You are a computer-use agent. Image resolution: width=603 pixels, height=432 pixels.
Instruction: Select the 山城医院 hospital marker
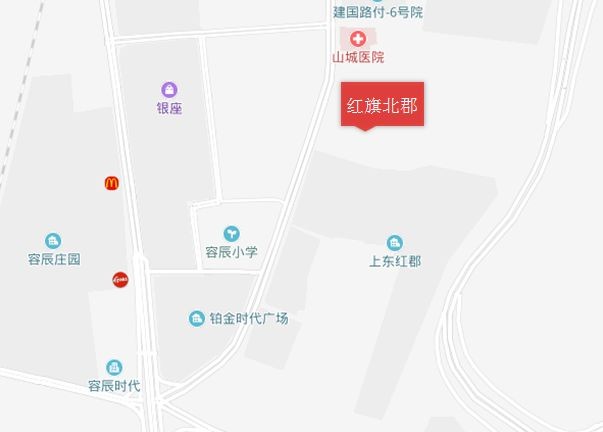coord(358,38)
